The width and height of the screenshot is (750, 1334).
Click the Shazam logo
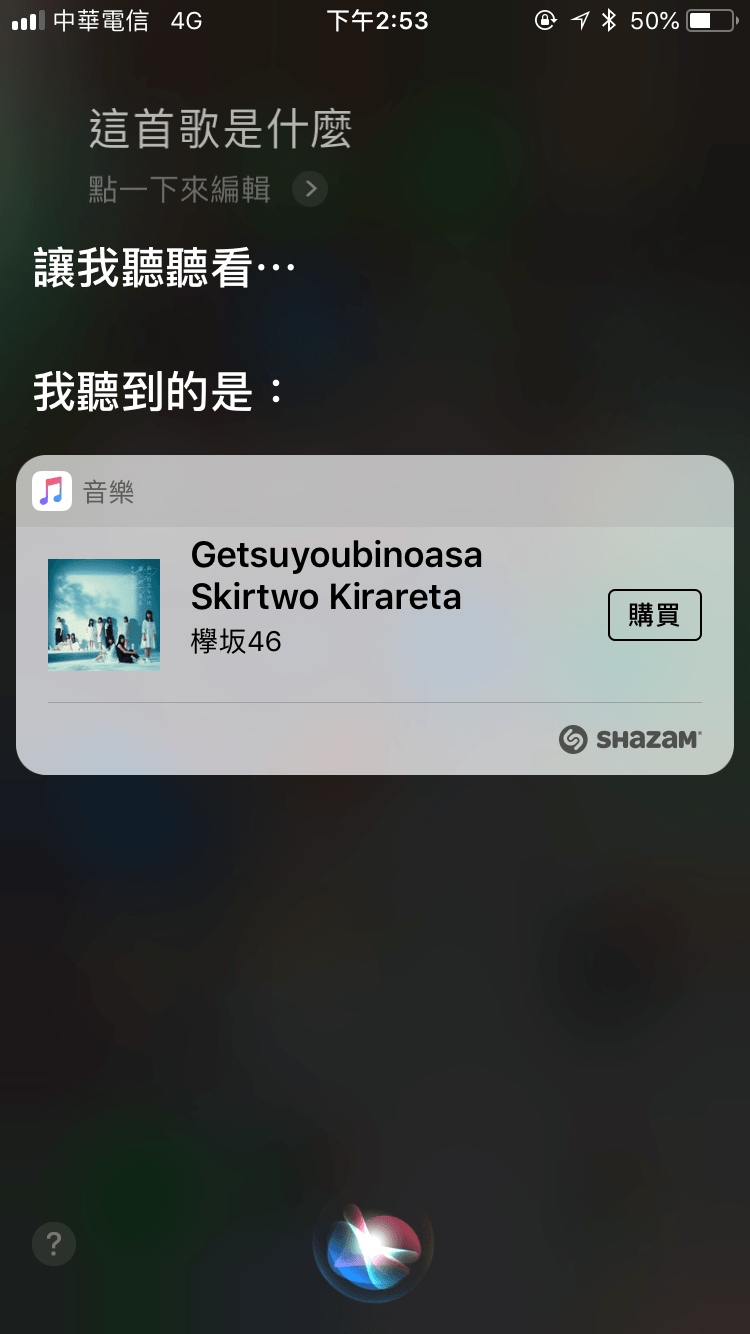pos(628,740)
